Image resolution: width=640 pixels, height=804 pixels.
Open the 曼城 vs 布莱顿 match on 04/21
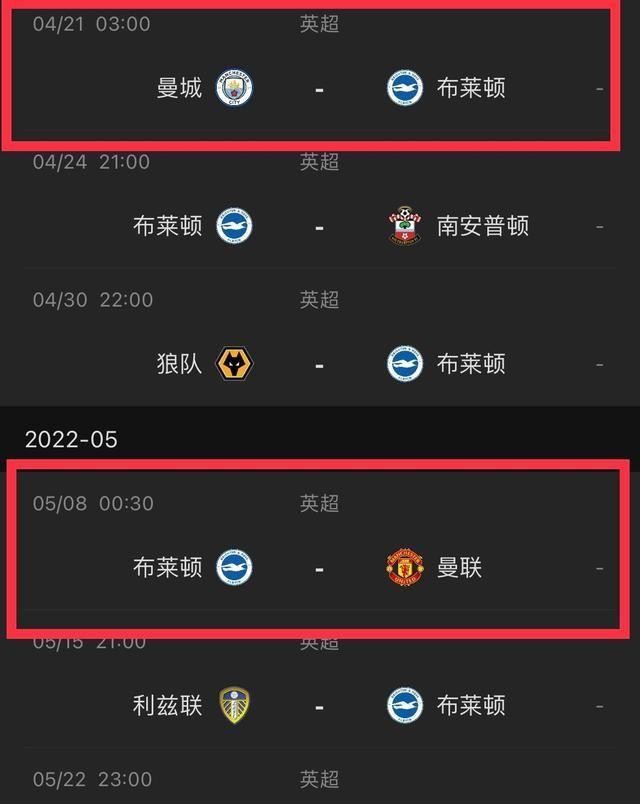319,88
